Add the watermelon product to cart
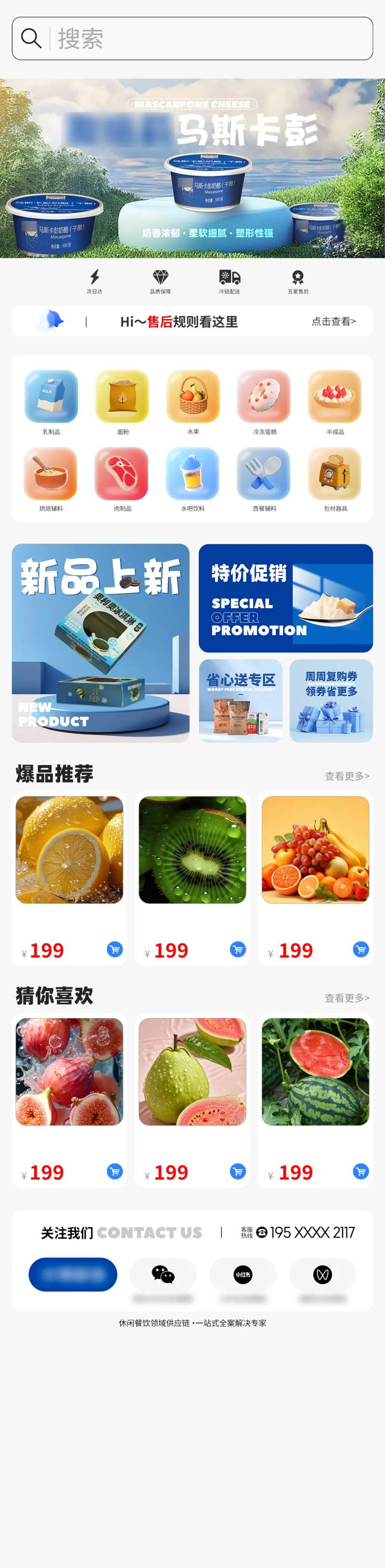The width and height of the screenshot is (385, 1568). [360, 1171]
